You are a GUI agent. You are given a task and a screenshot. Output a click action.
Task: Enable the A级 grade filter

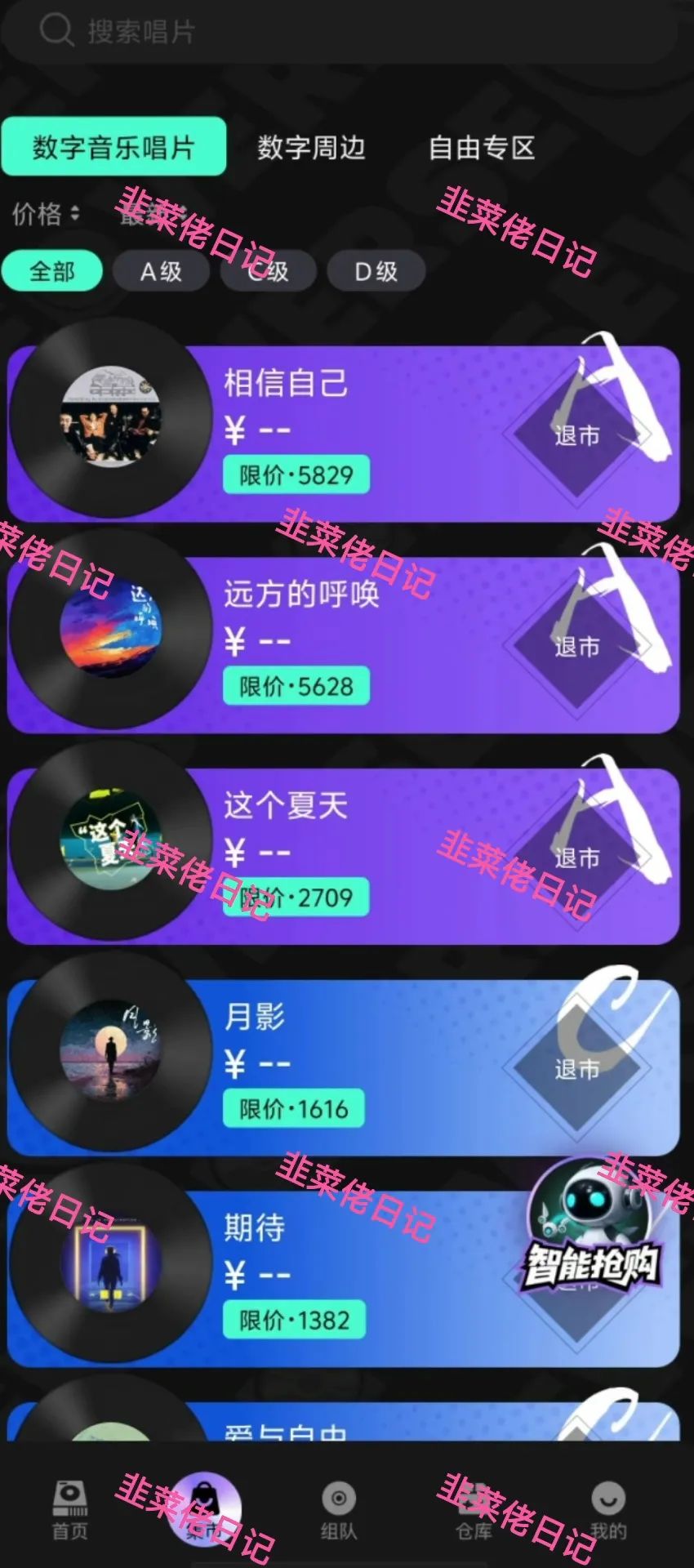[160, 269]
